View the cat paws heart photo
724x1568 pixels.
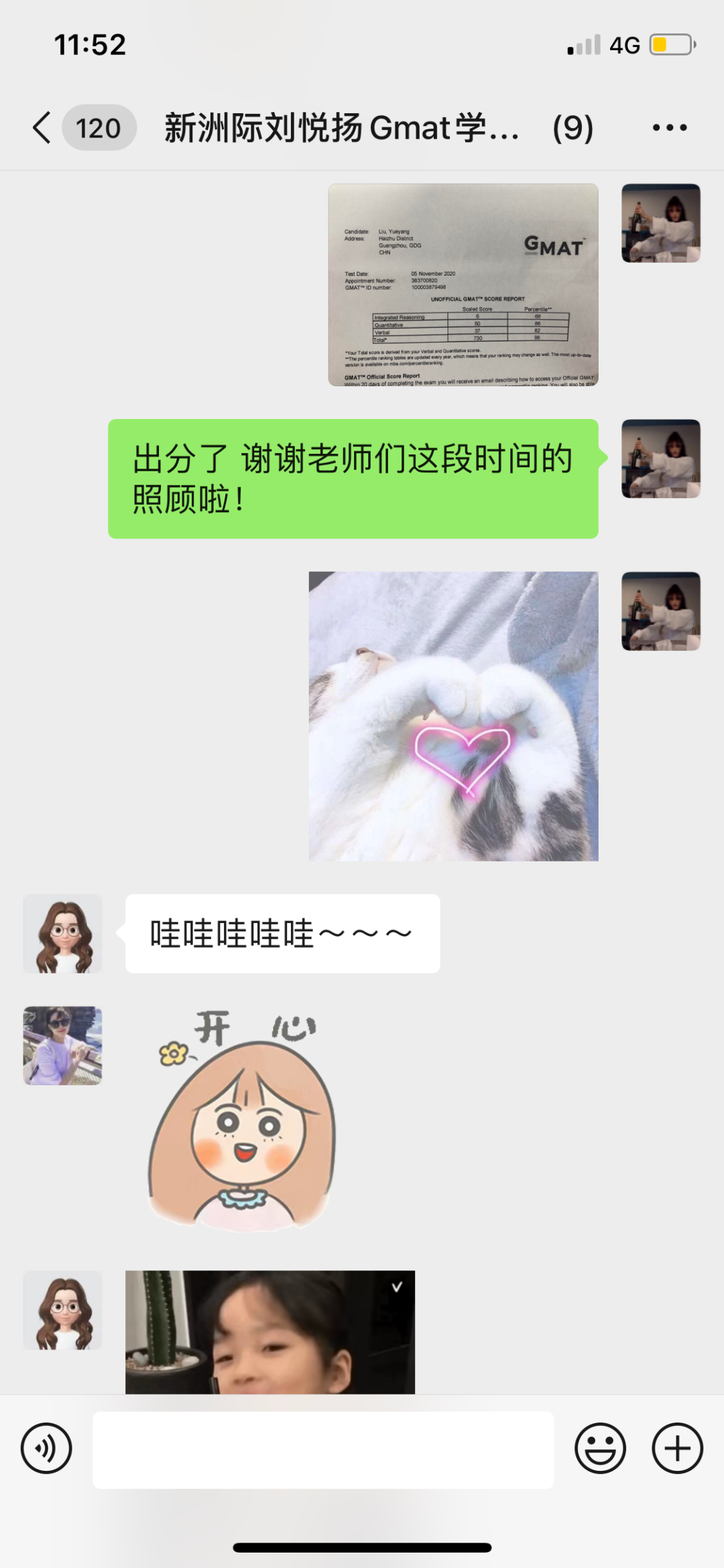(x=453, y=716)
